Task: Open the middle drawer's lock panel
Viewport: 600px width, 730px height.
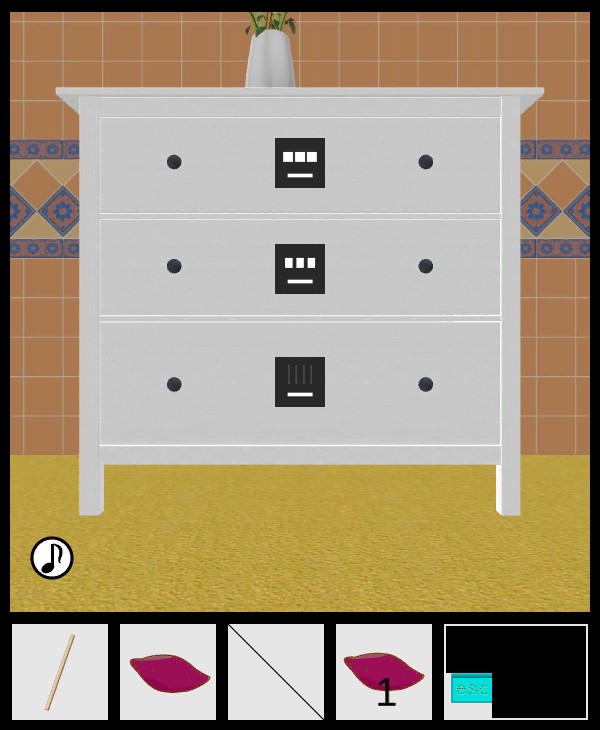Action: (x=300, y=269)
